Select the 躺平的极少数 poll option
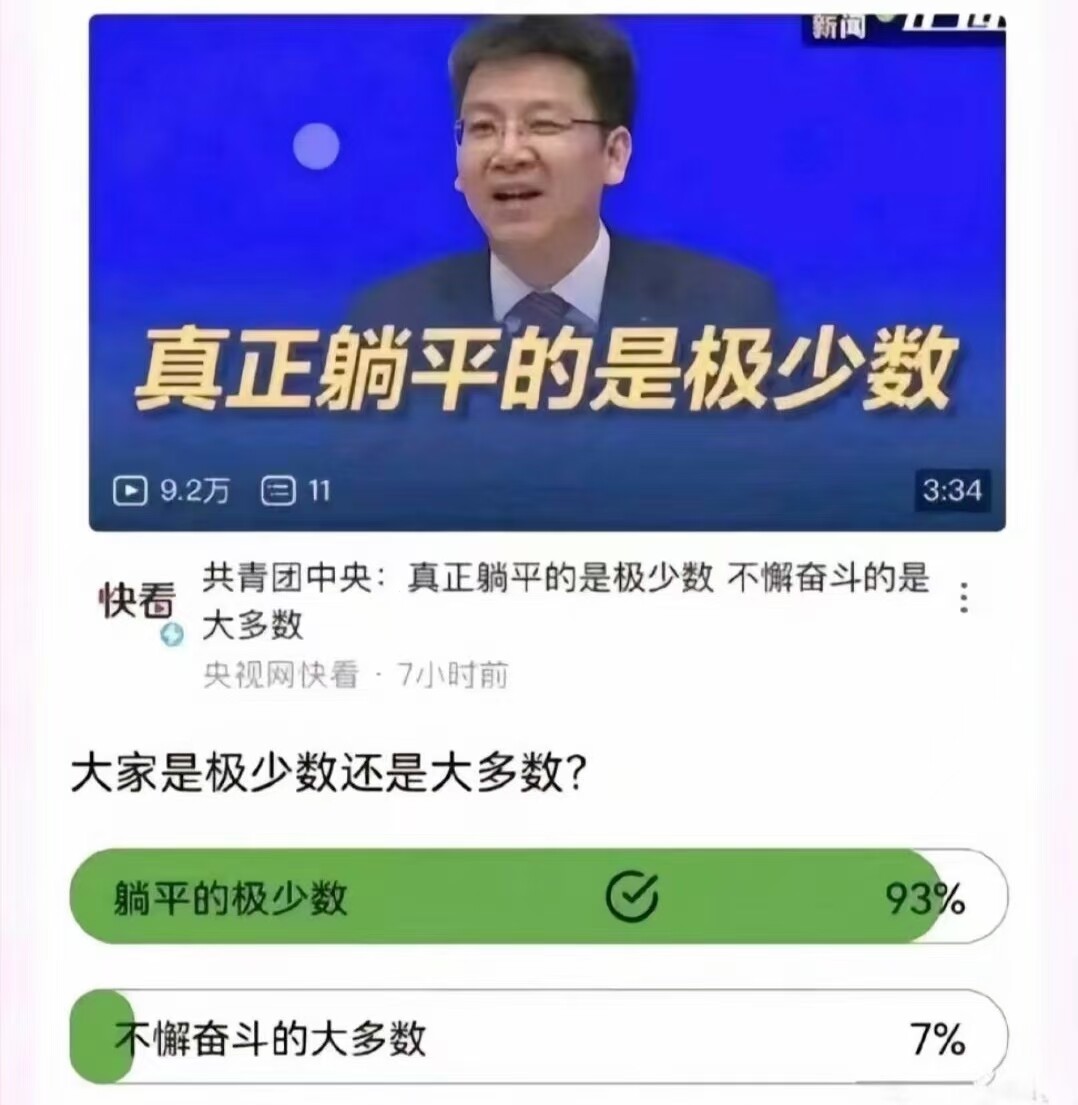 point(538,897)
